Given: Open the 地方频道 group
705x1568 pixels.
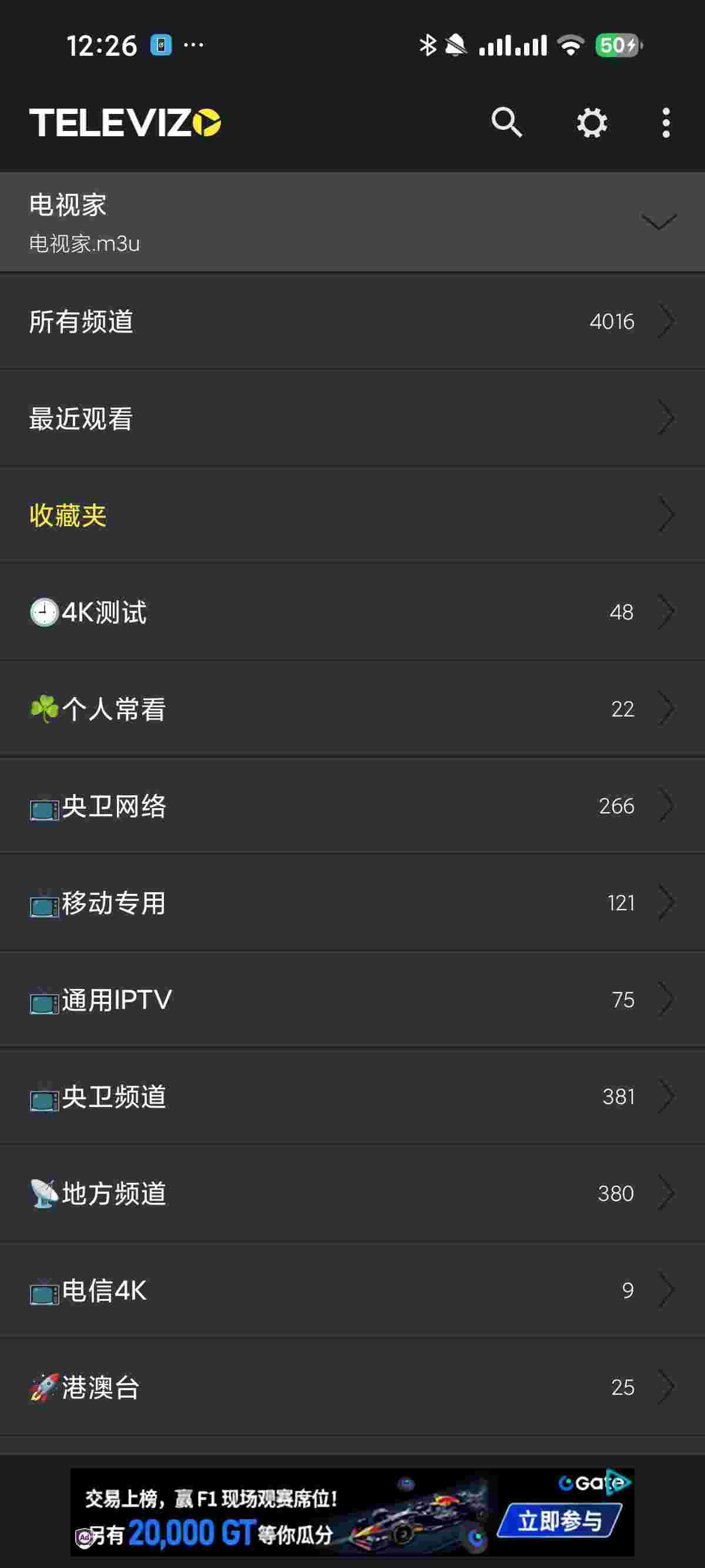Looking at the screenshot, I should pyautogui.click(x=352, y=1193).
